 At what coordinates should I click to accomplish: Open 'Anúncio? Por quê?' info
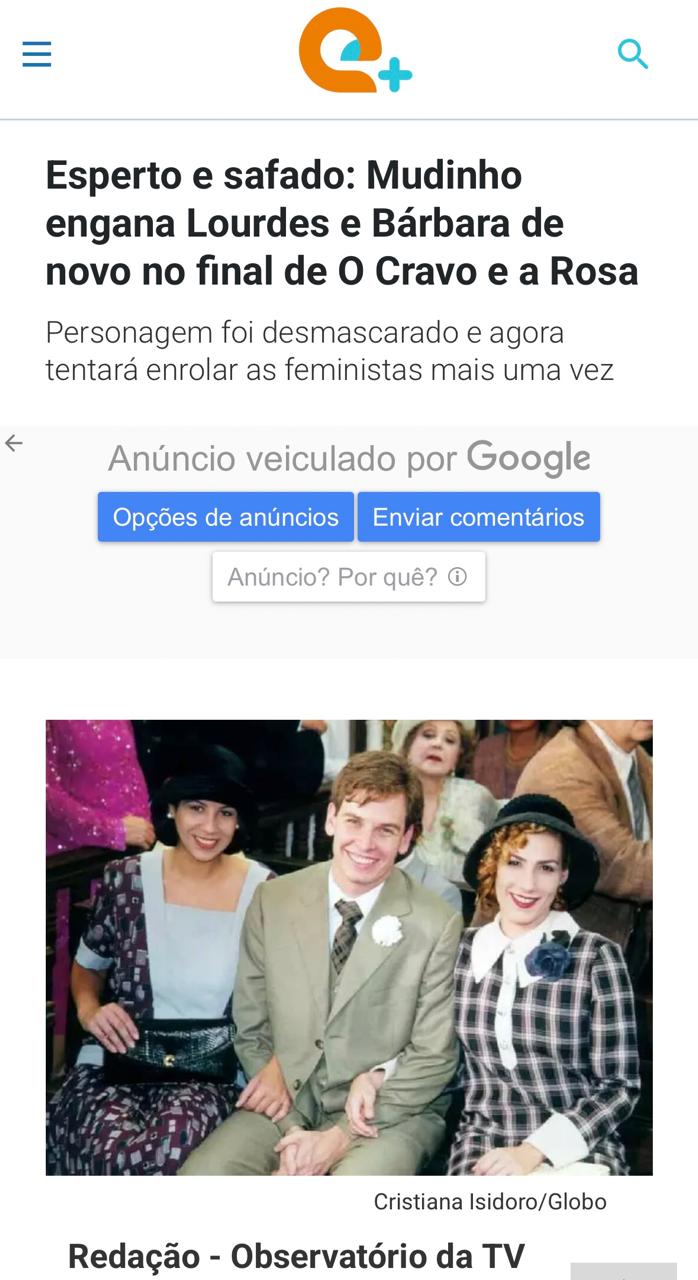[x=348, y=577]
